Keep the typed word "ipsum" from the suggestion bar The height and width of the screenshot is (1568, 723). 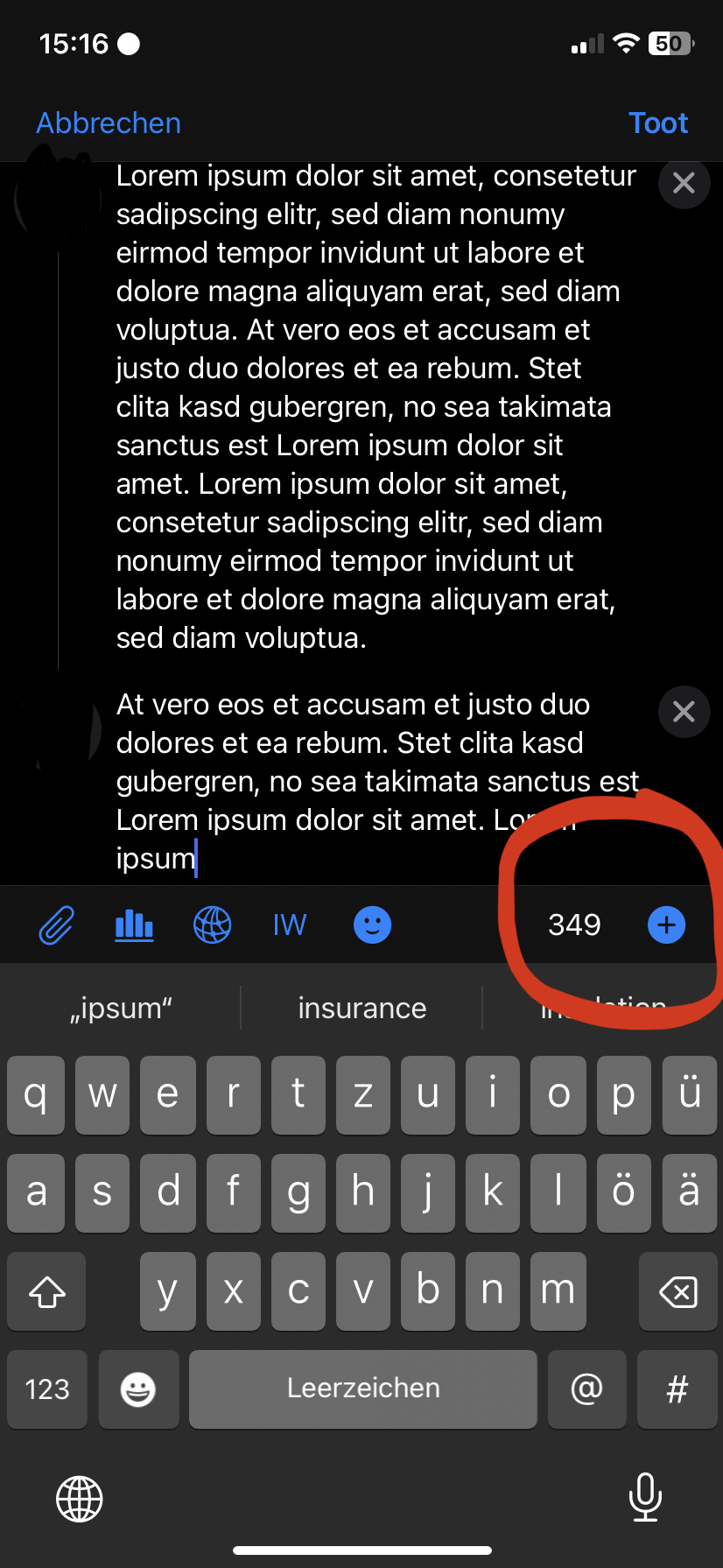121,1009
